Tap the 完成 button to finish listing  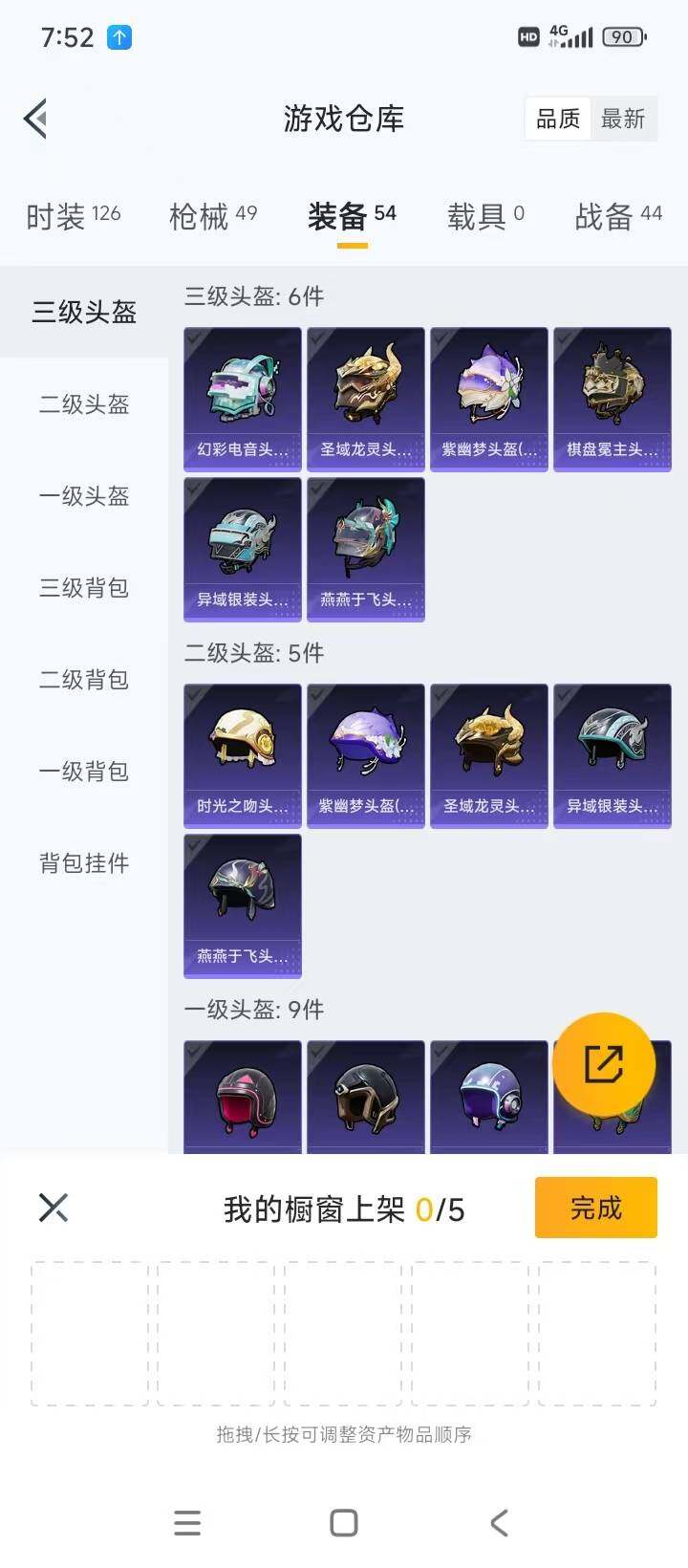click(x=595, y=1208)
